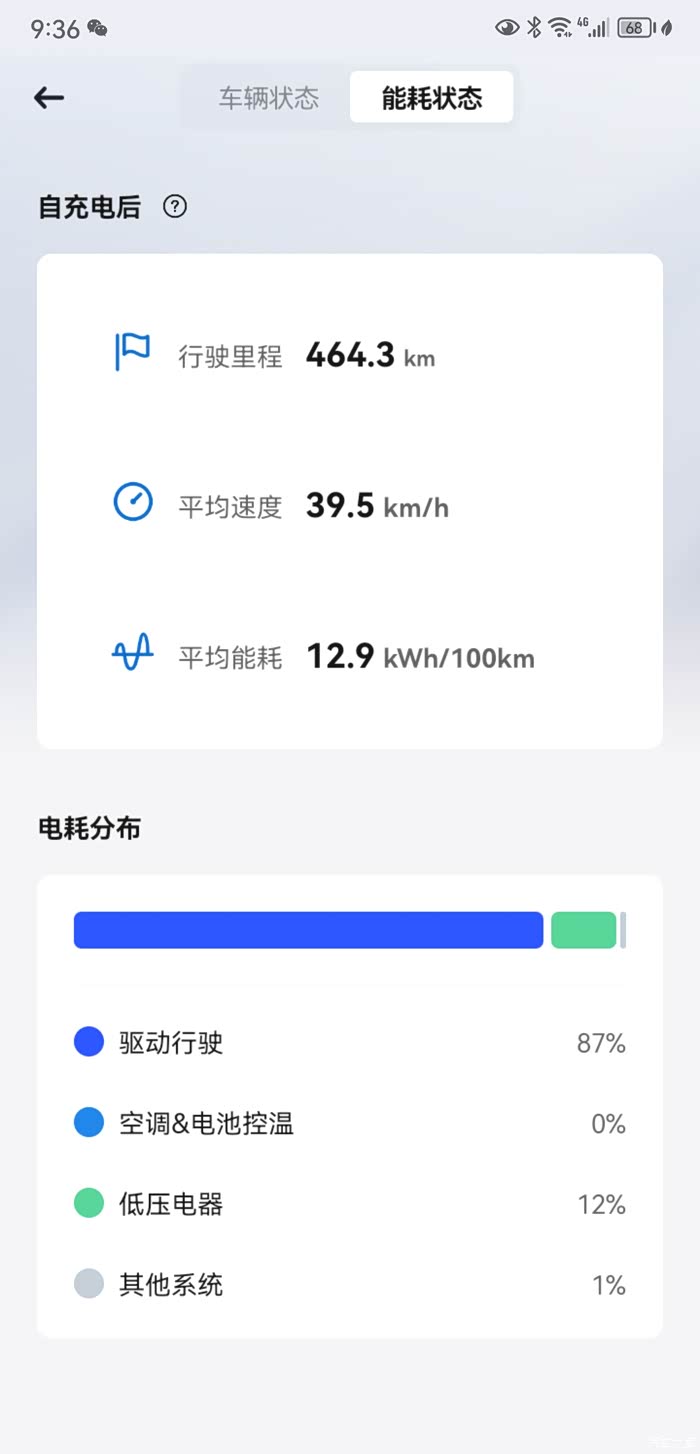The height and width of the screenshot is (1454, 700).
Task: Switch to the 车辆状态 tab
Action: pos(268,98)
